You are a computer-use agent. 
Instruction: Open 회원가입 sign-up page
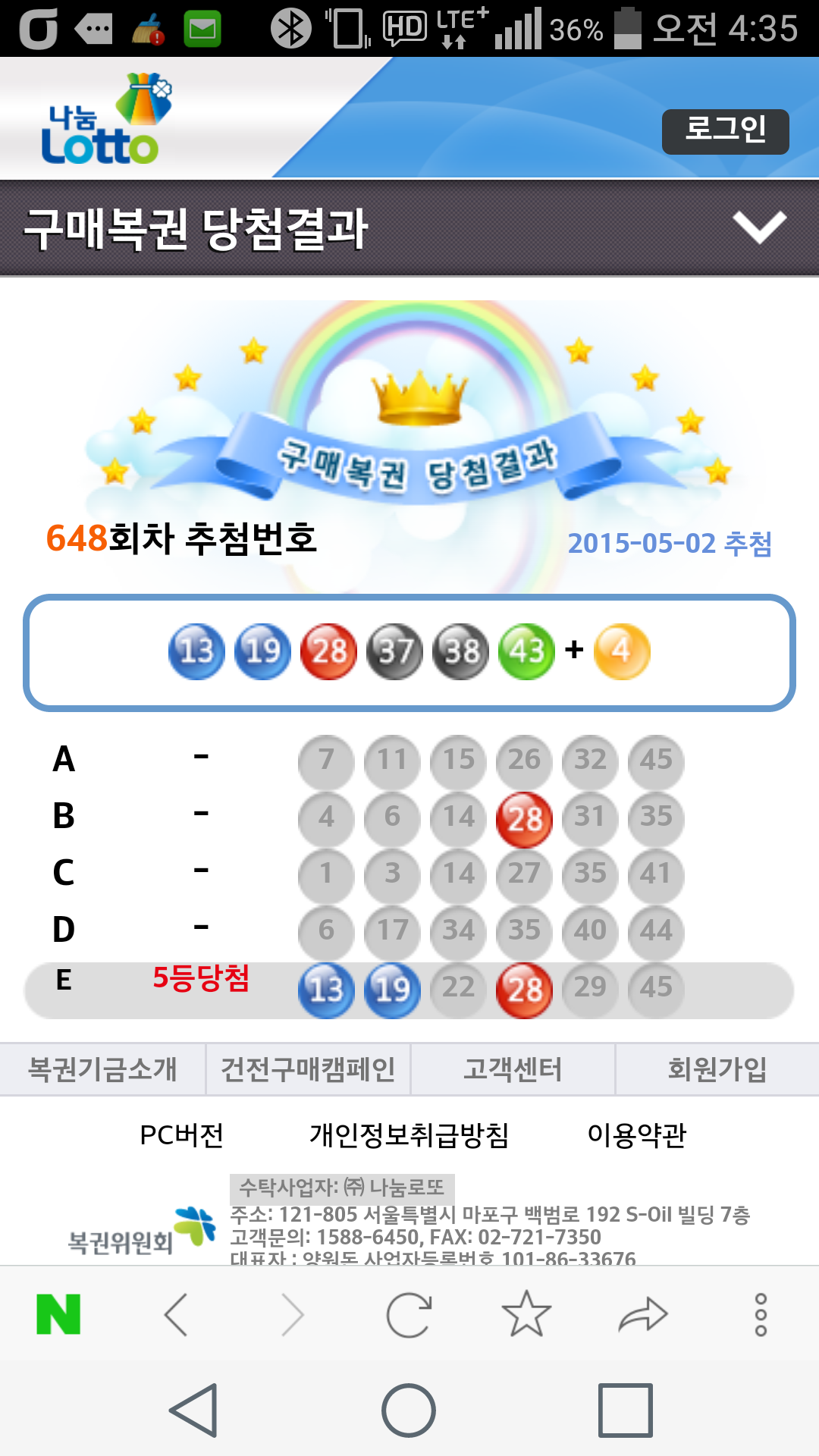[x=717, y=1069]
